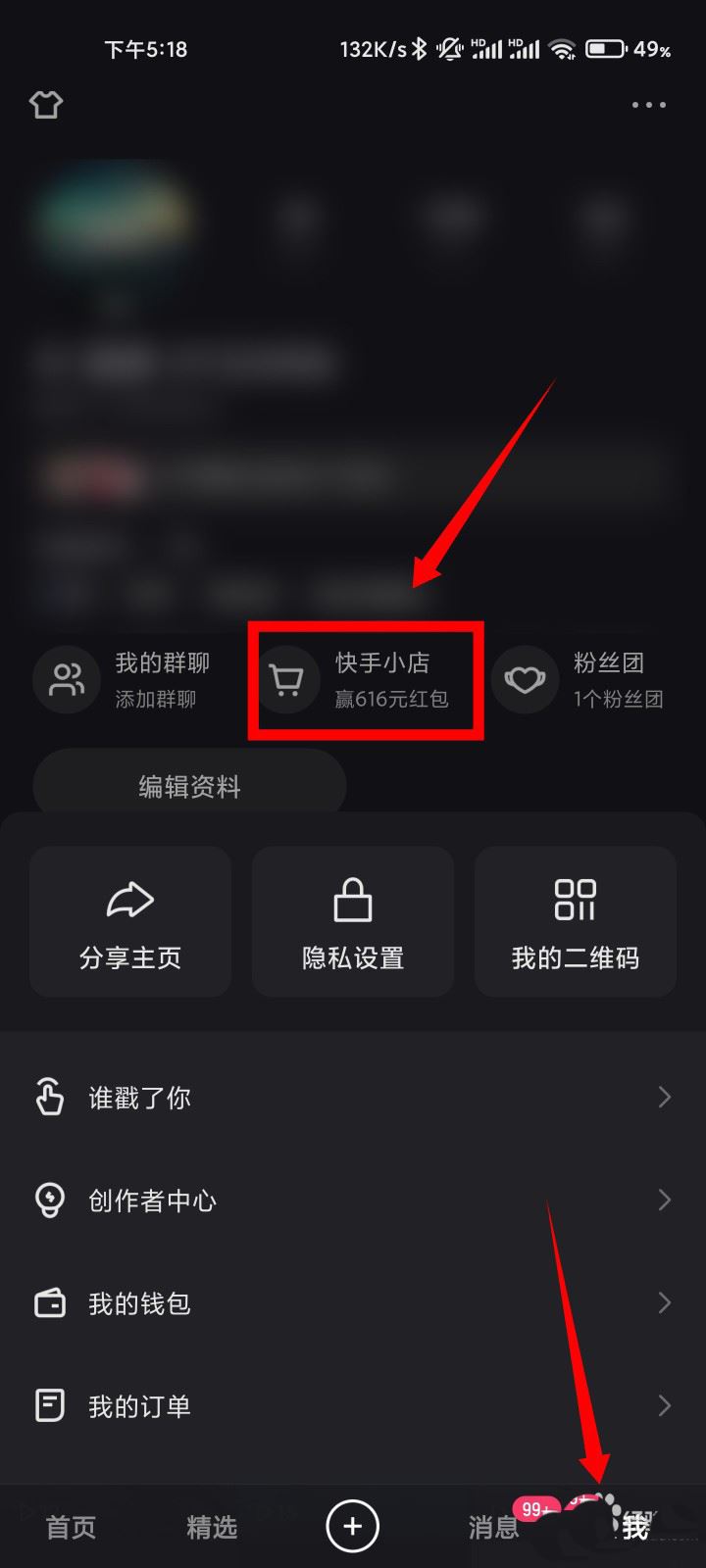Show 我的二维码 QR code

(x=576, y=922)
